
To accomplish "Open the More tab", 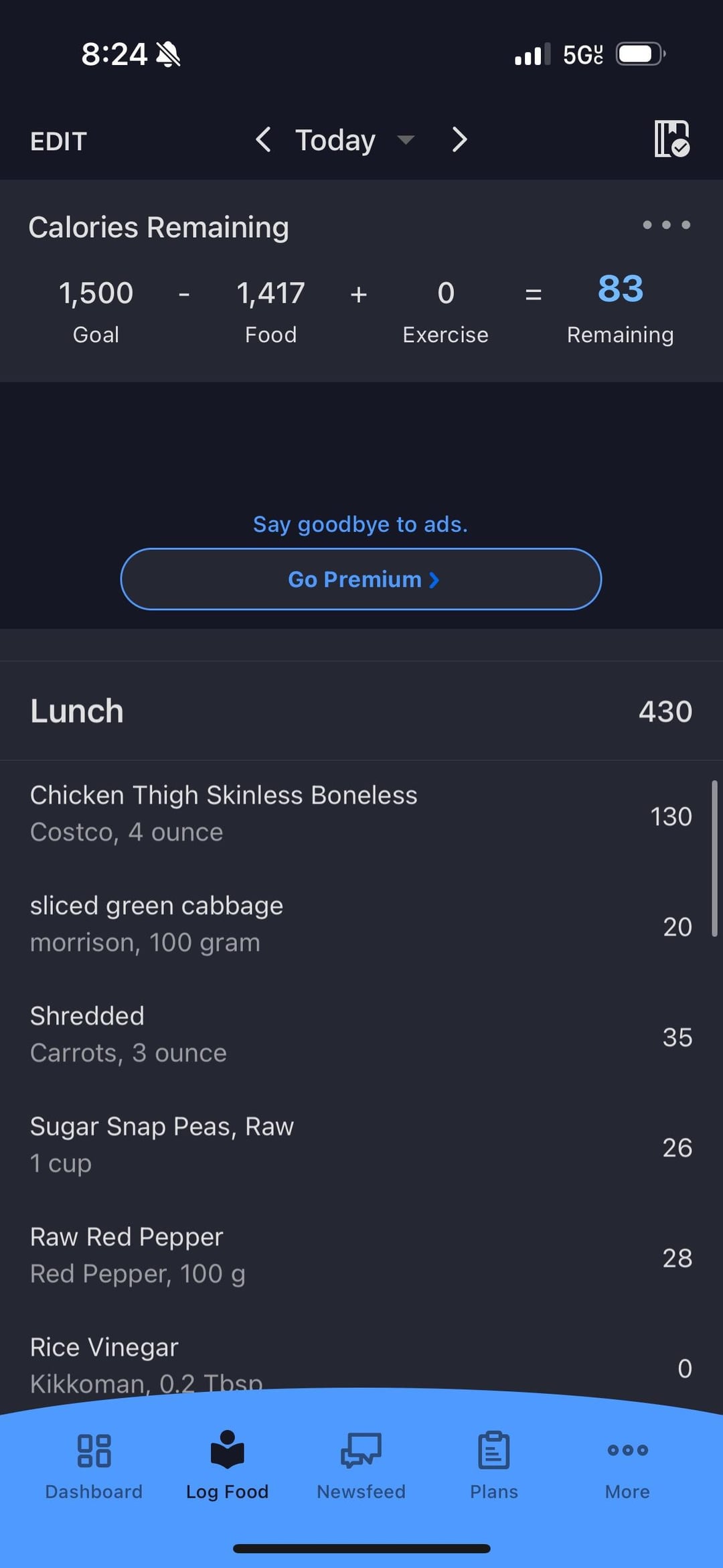I will (627, 1466).
